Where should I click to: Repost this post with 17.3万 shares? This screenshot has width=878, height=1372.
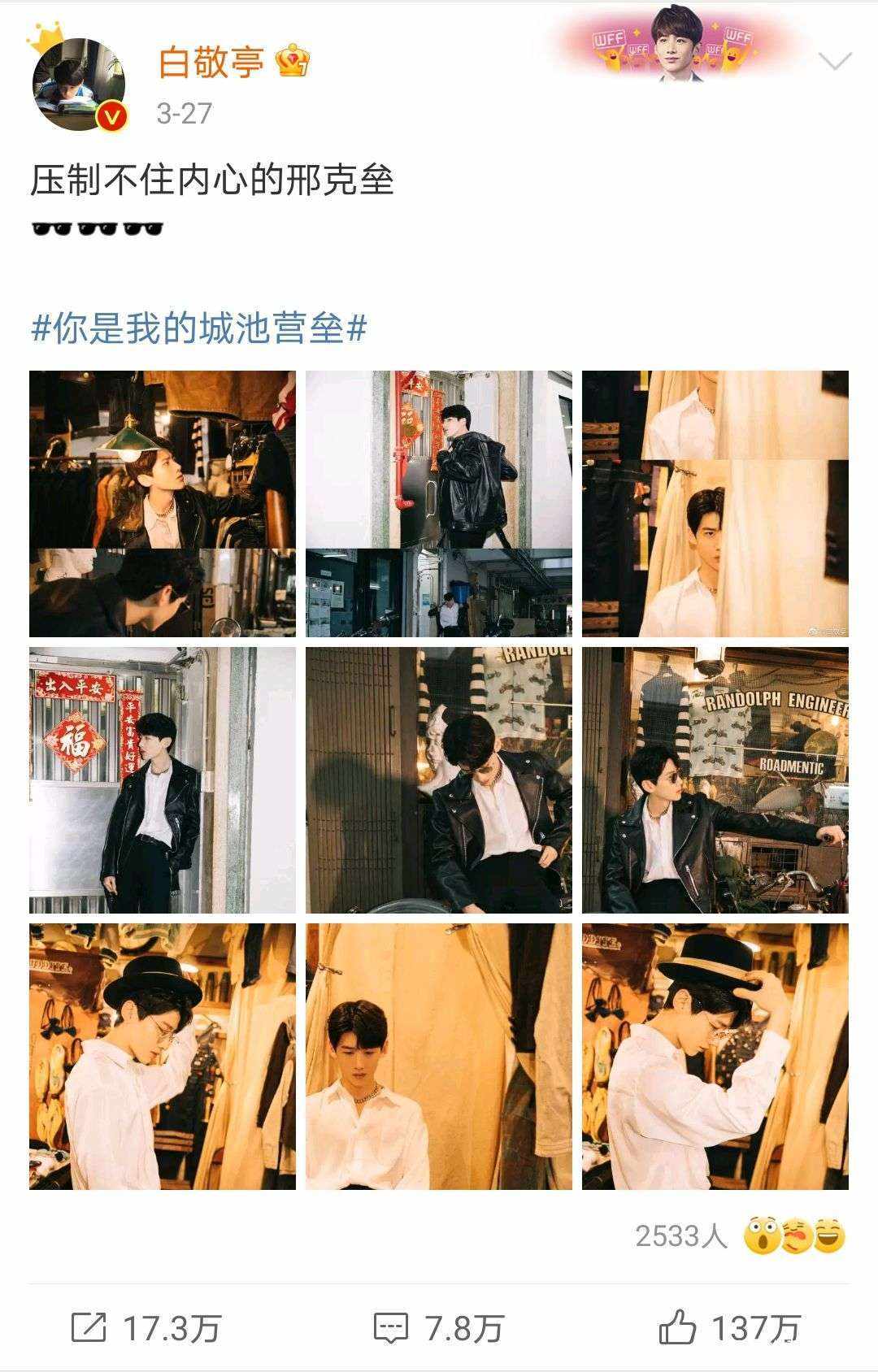pos(146,1329)
